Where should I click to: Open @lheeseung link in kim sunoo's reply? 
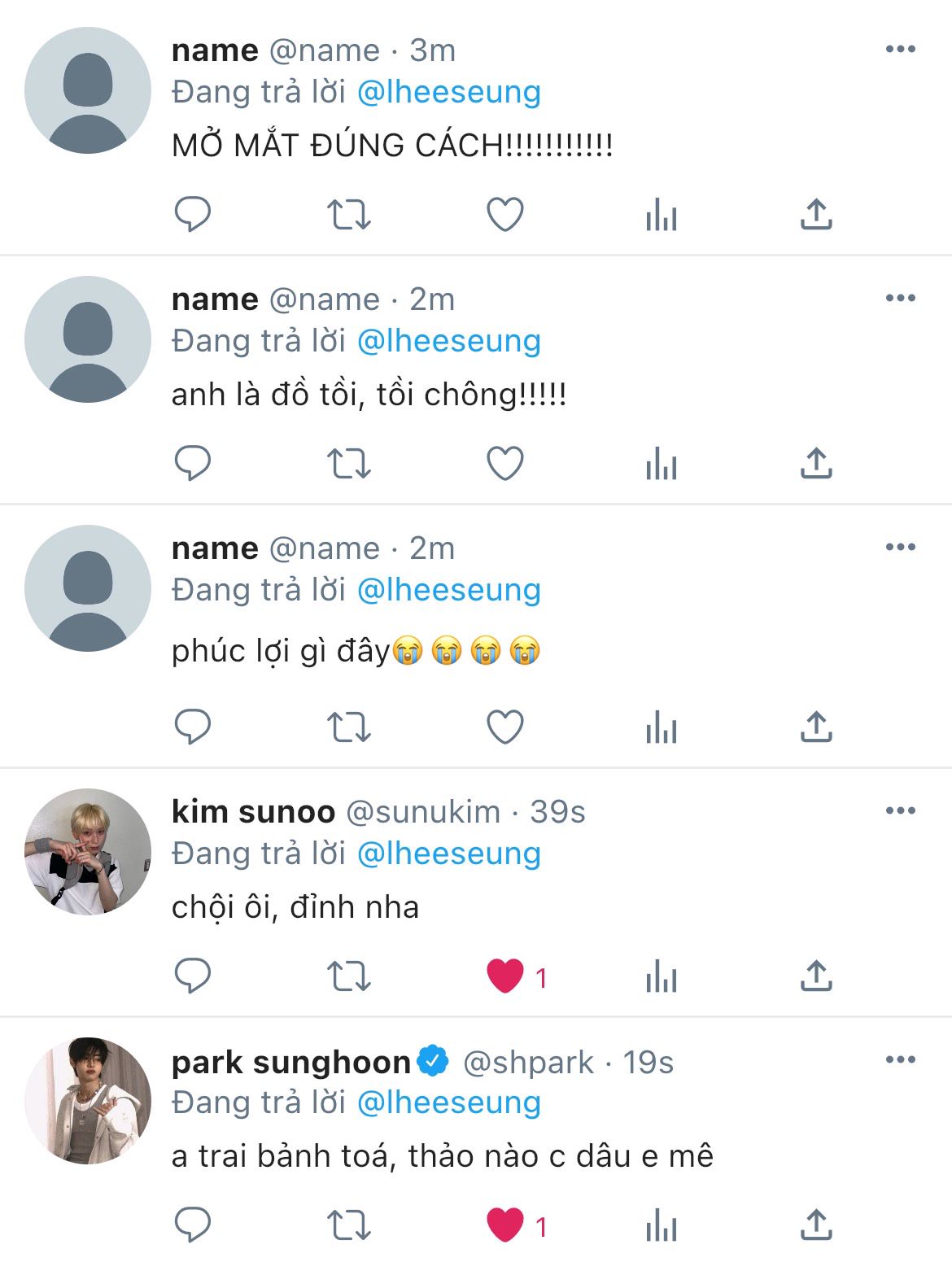coord(449,854)
